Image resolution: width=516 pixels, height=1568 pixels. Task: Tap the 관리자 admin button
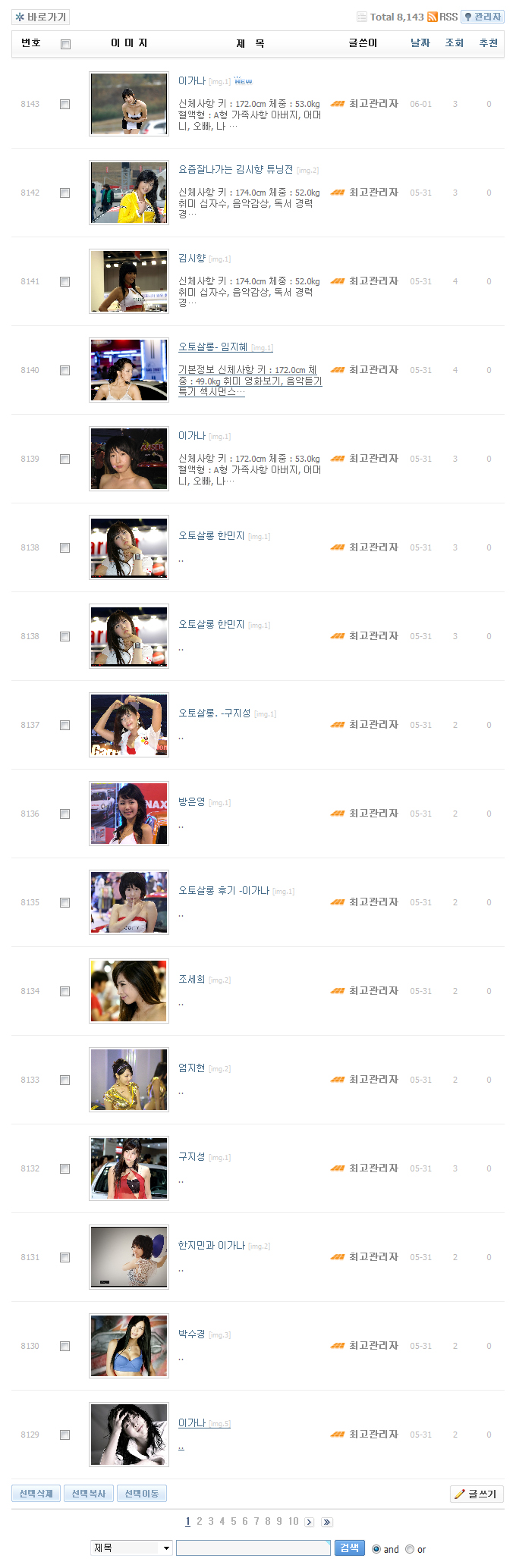click(483, 17)
